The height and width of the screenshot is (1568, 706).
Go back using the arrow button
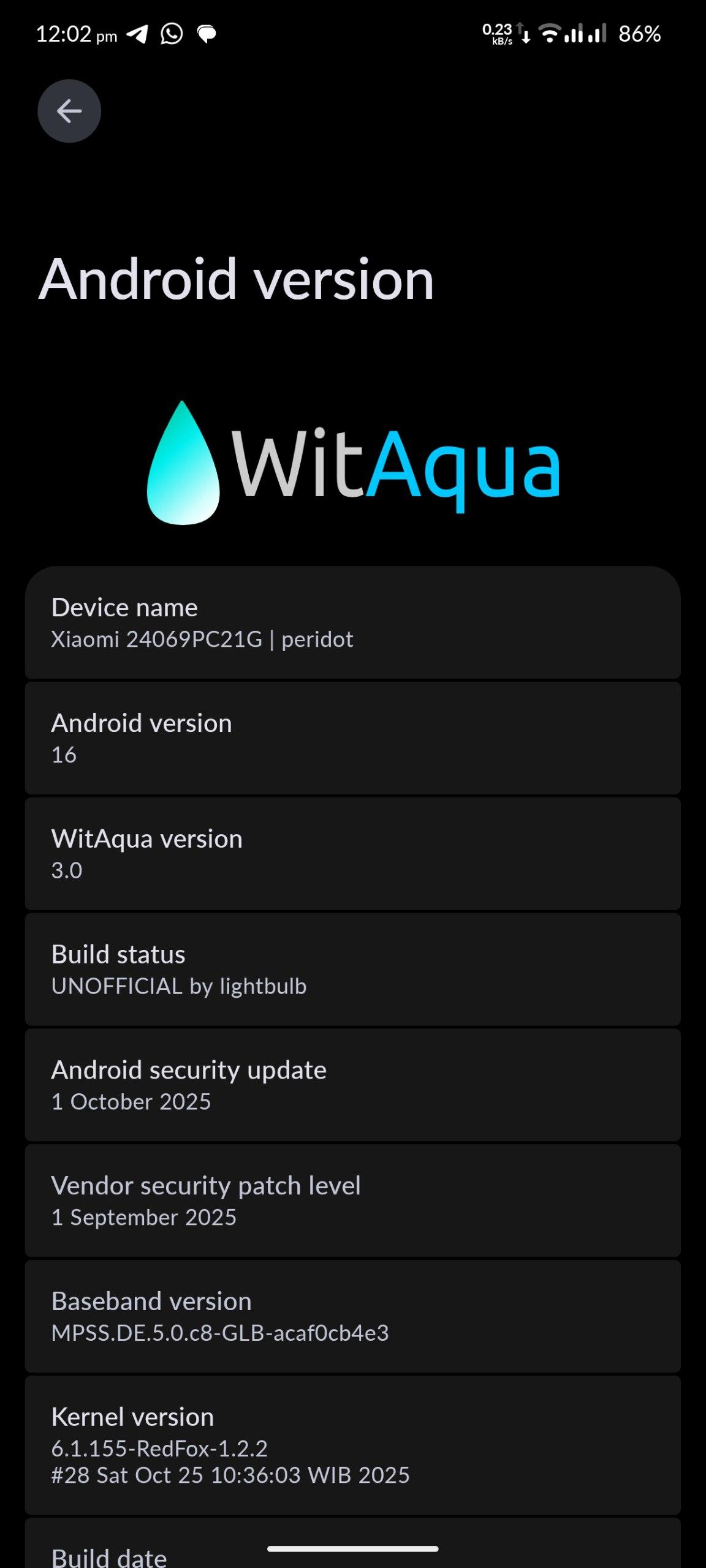(x=69, y=111)
